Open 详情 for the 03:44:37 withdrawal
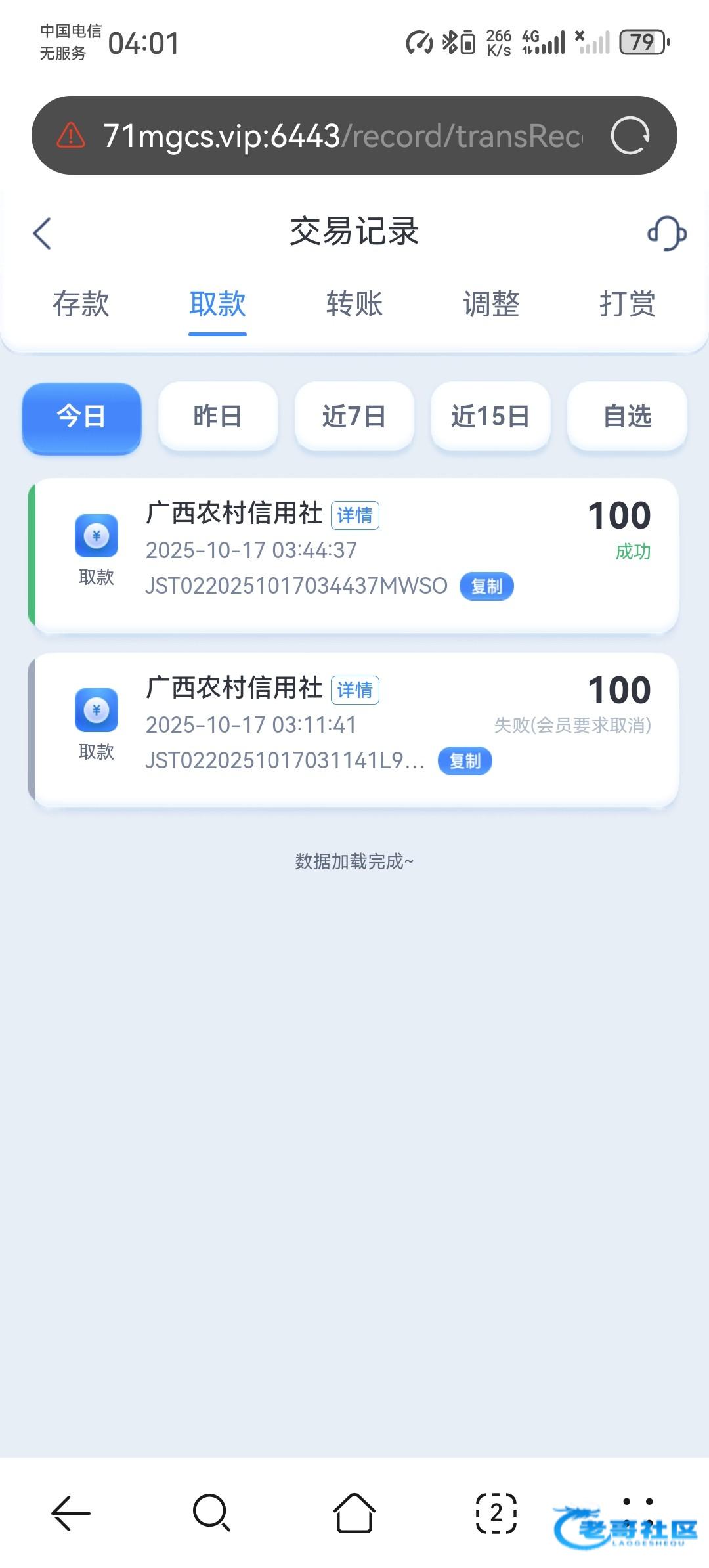This screenshot has width=709, height=1568. (355, 515)
